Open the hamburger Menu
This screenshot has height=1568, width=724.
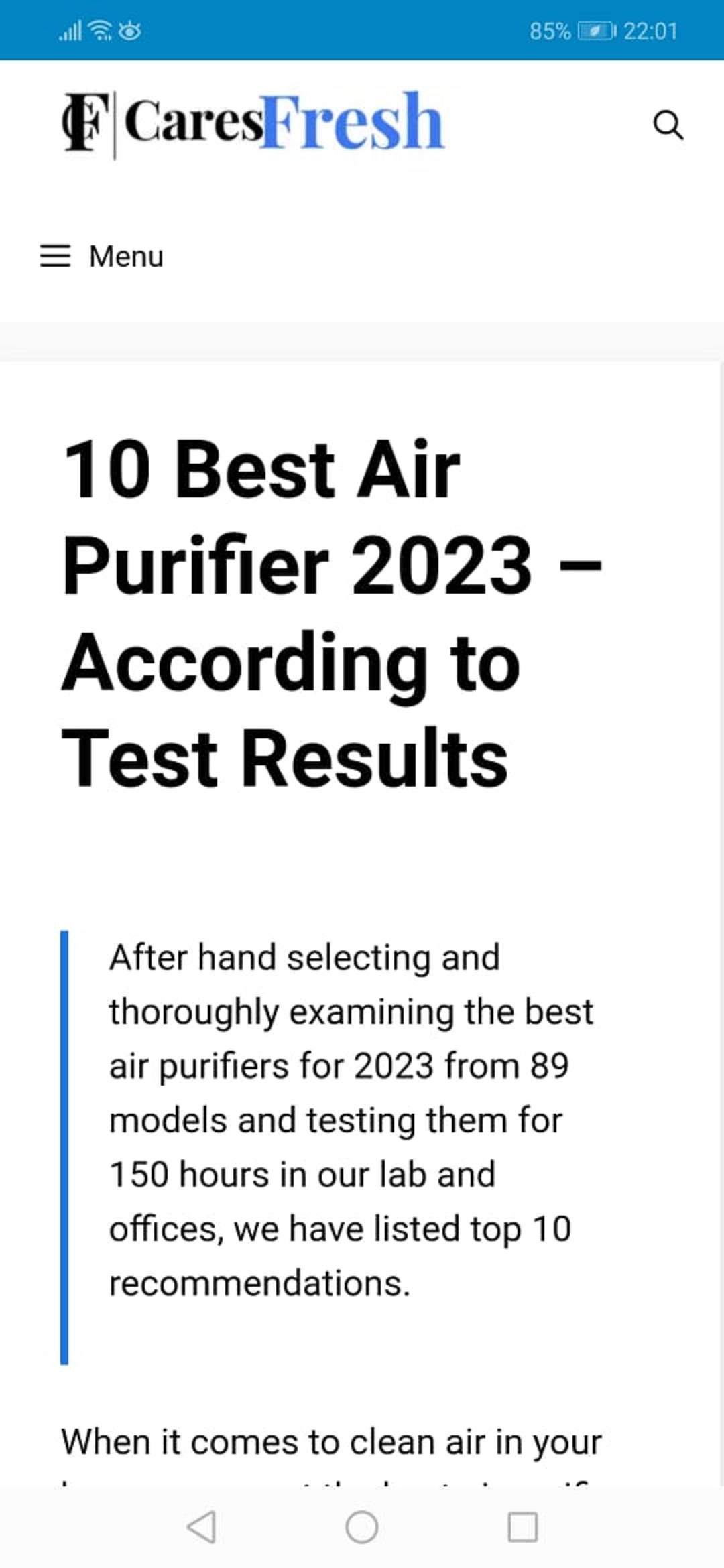[102, 256]
